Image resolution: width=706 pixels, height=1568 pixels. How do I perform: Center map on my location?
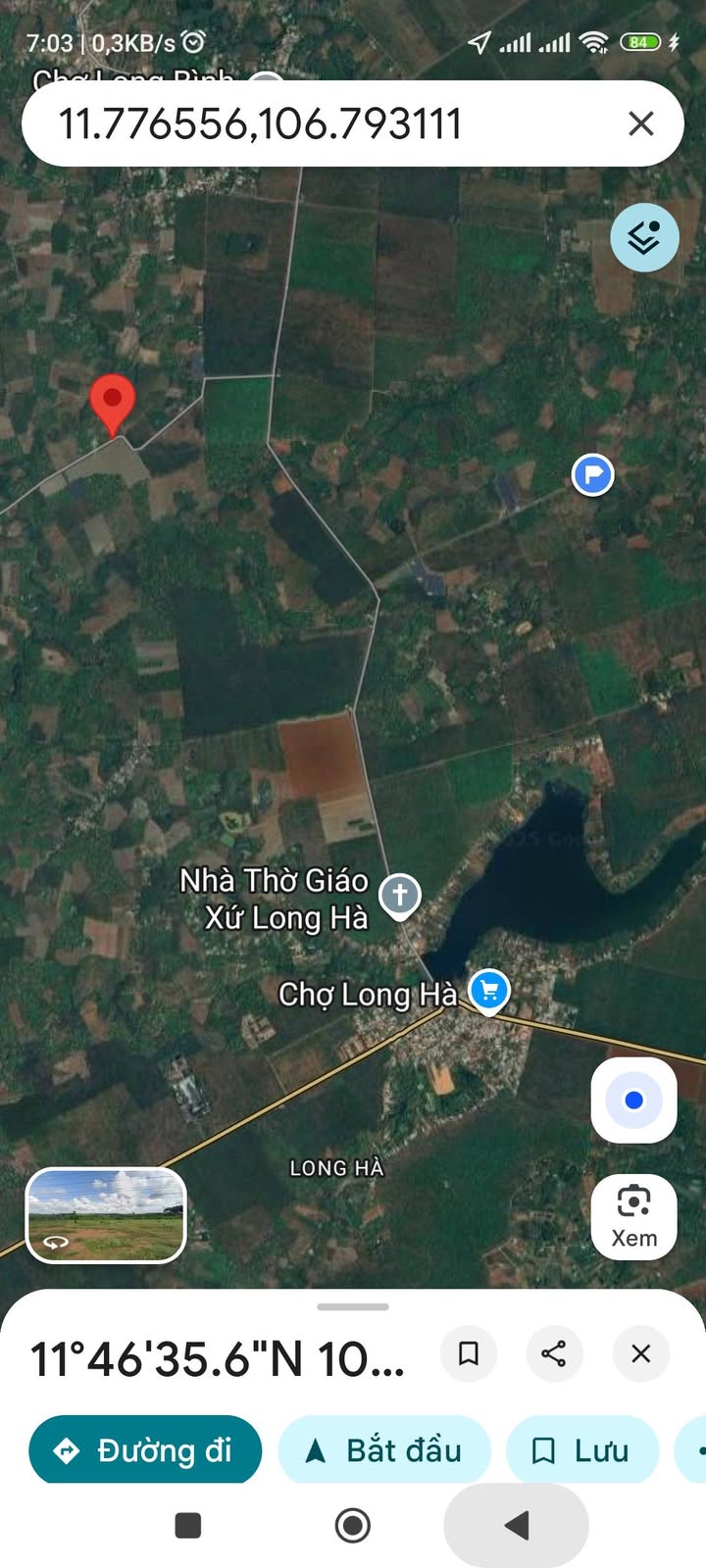coord(633,1100)
